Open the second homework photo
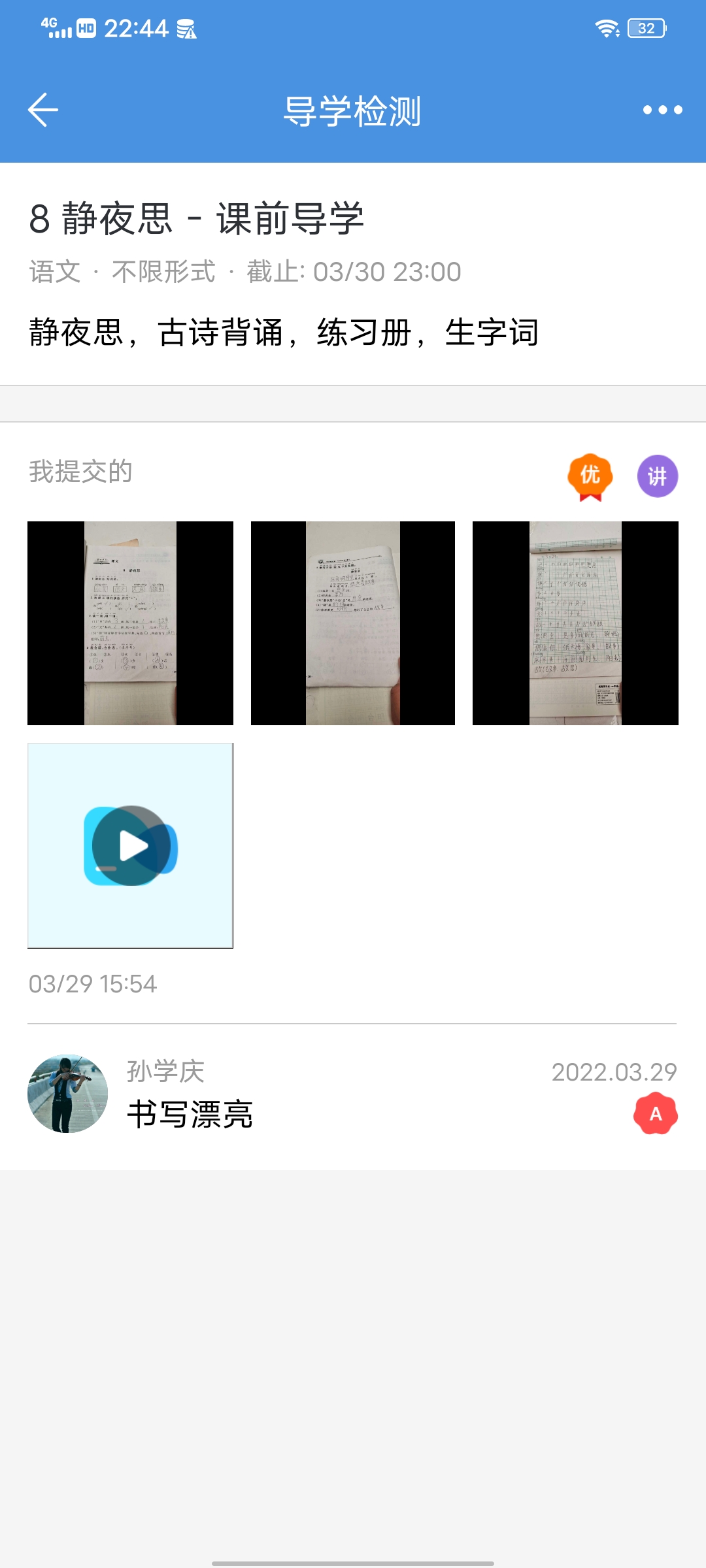Image resolution: width=706 pixels, height=1568 pixels. (x=353, y=622)
